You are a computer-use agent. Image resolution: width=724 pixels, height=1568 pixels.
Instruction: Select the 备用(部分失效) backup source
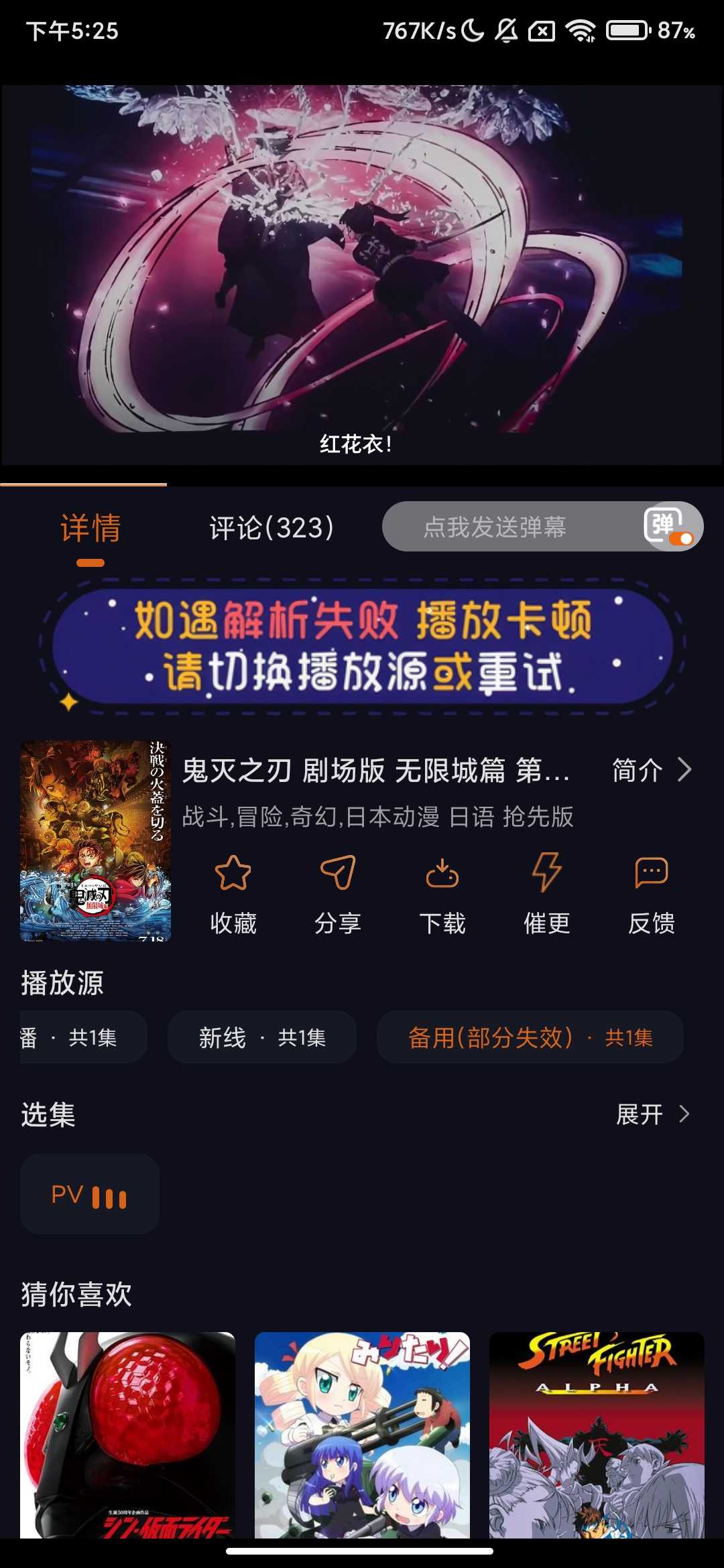point(530,1037)
